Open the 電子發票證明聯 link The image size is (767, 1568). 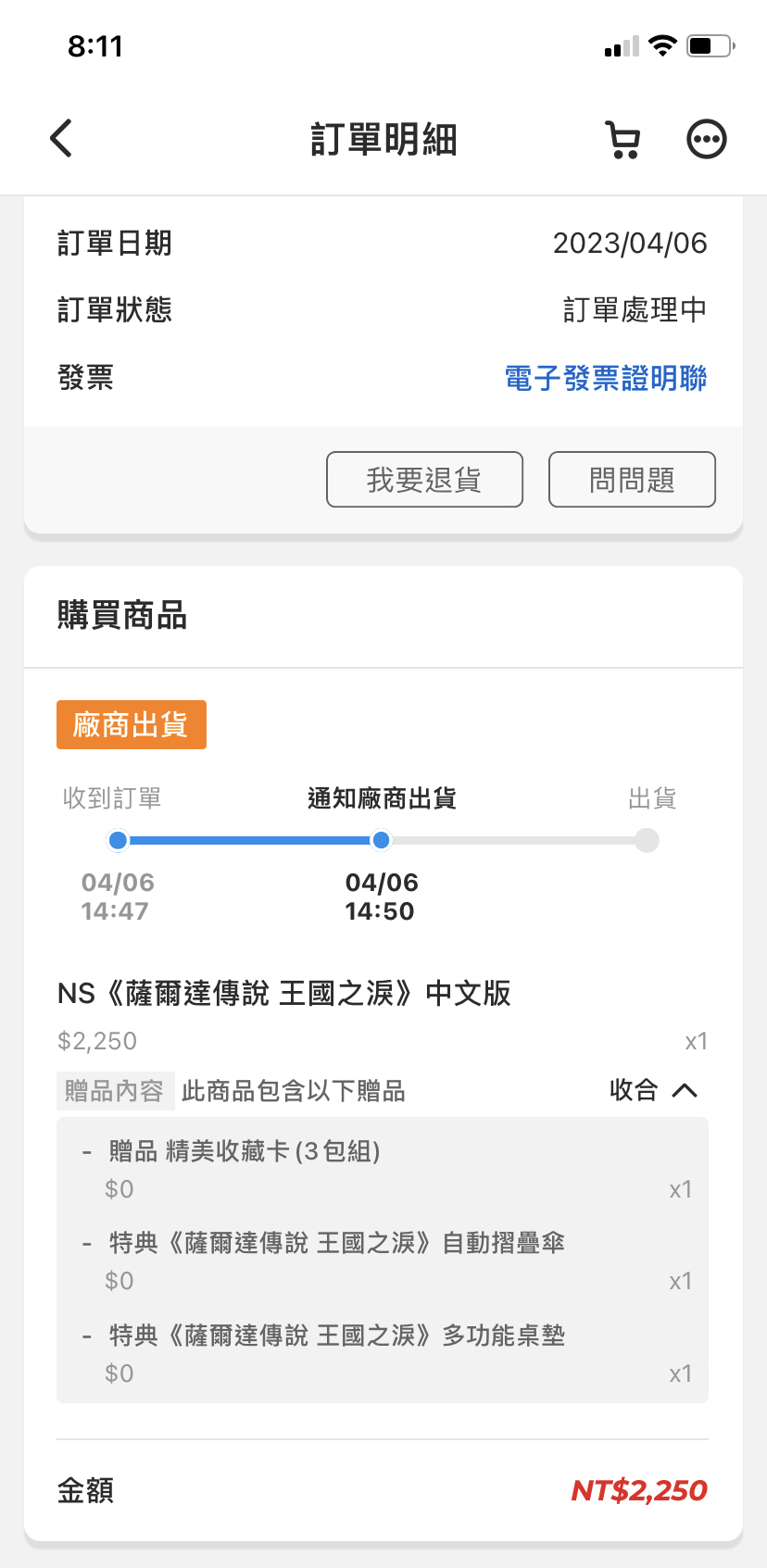[x=606, y=378]
